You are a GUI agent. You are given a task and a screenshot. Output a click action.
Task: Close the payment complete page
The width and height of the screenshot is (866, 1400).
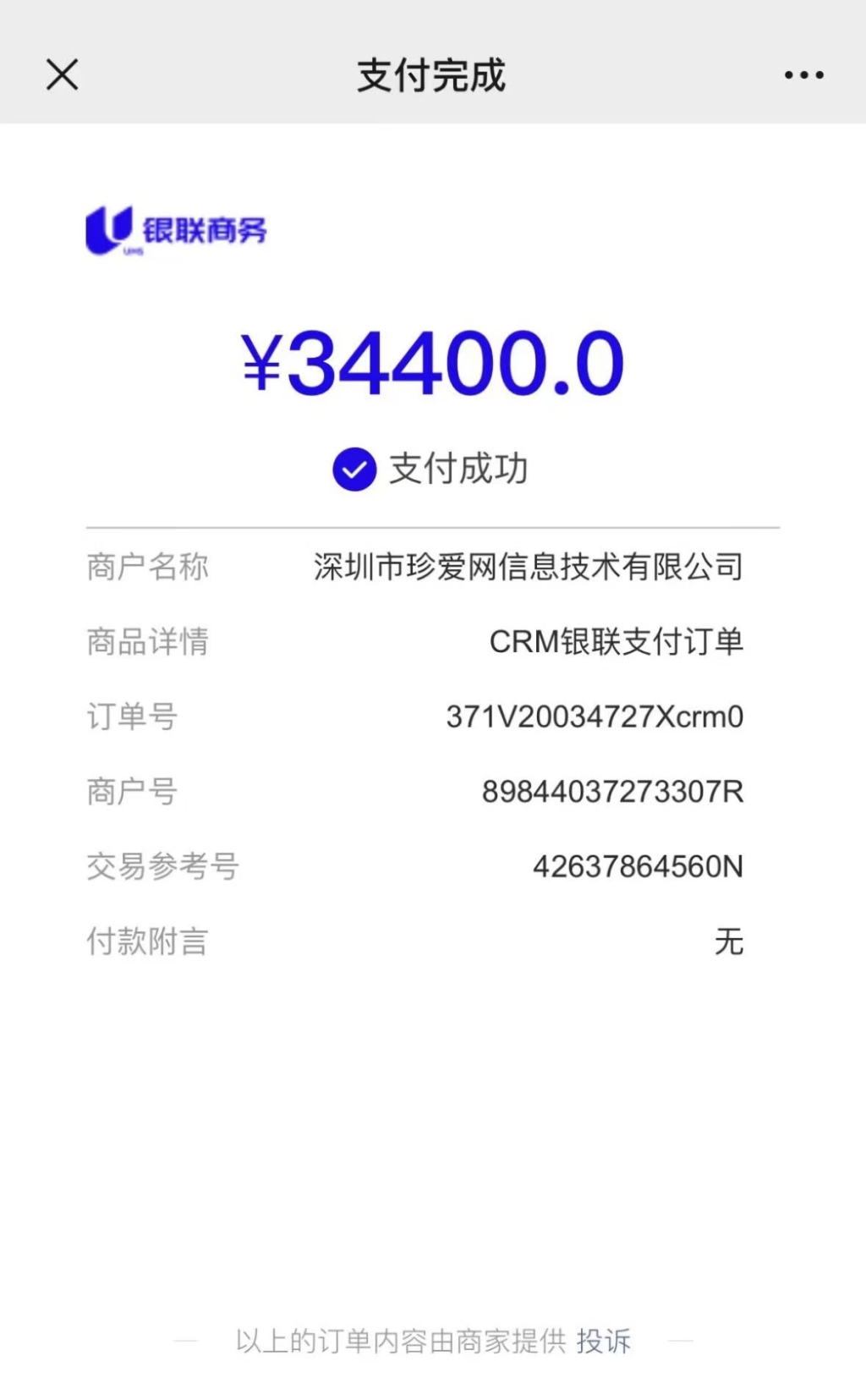coord(63,74)
